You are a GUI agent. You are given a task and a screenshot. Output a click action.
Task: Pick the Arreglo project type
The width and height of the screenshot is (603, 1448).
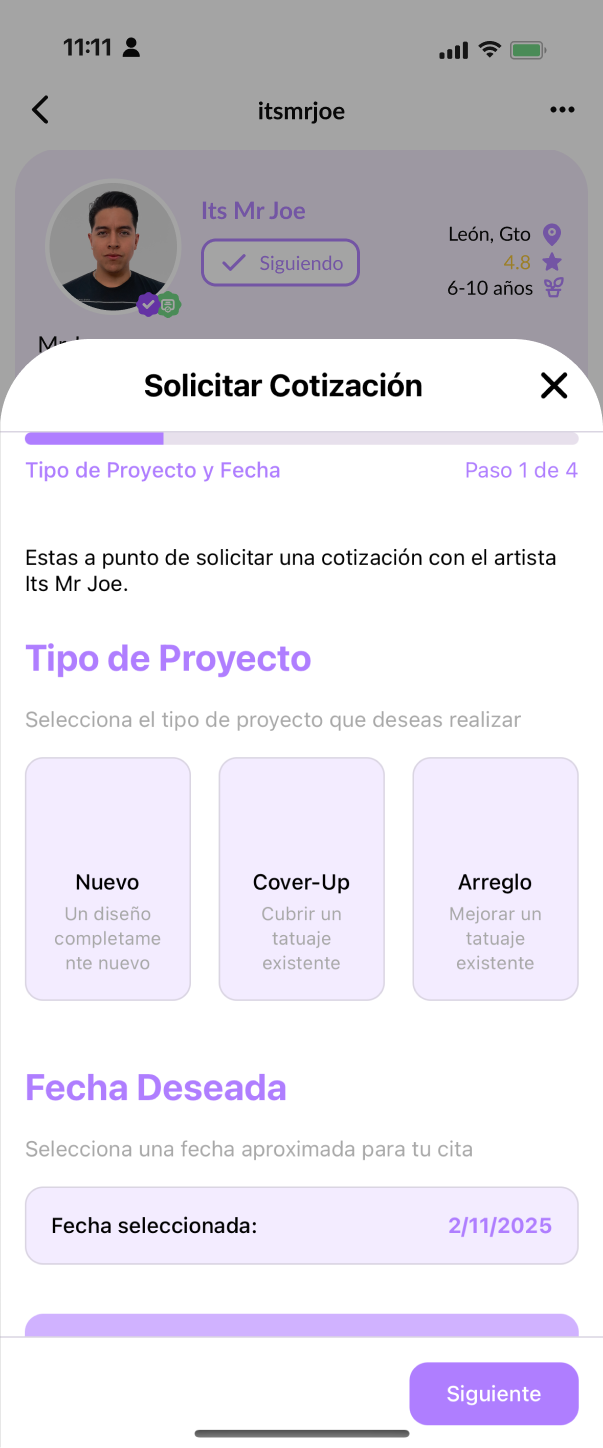point(495,879)
